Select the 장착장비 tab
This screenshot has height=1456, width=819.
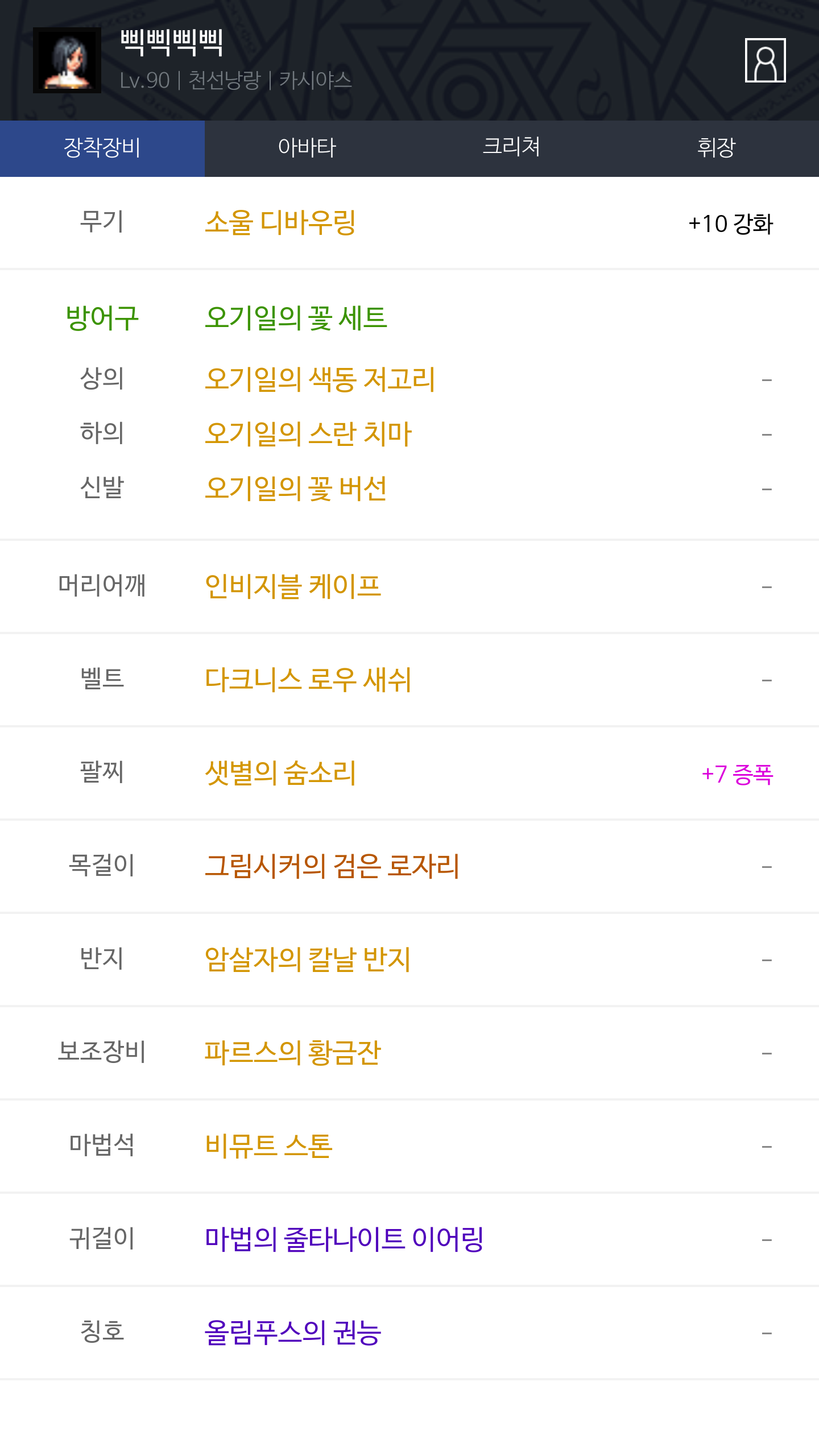pos(102,148)
